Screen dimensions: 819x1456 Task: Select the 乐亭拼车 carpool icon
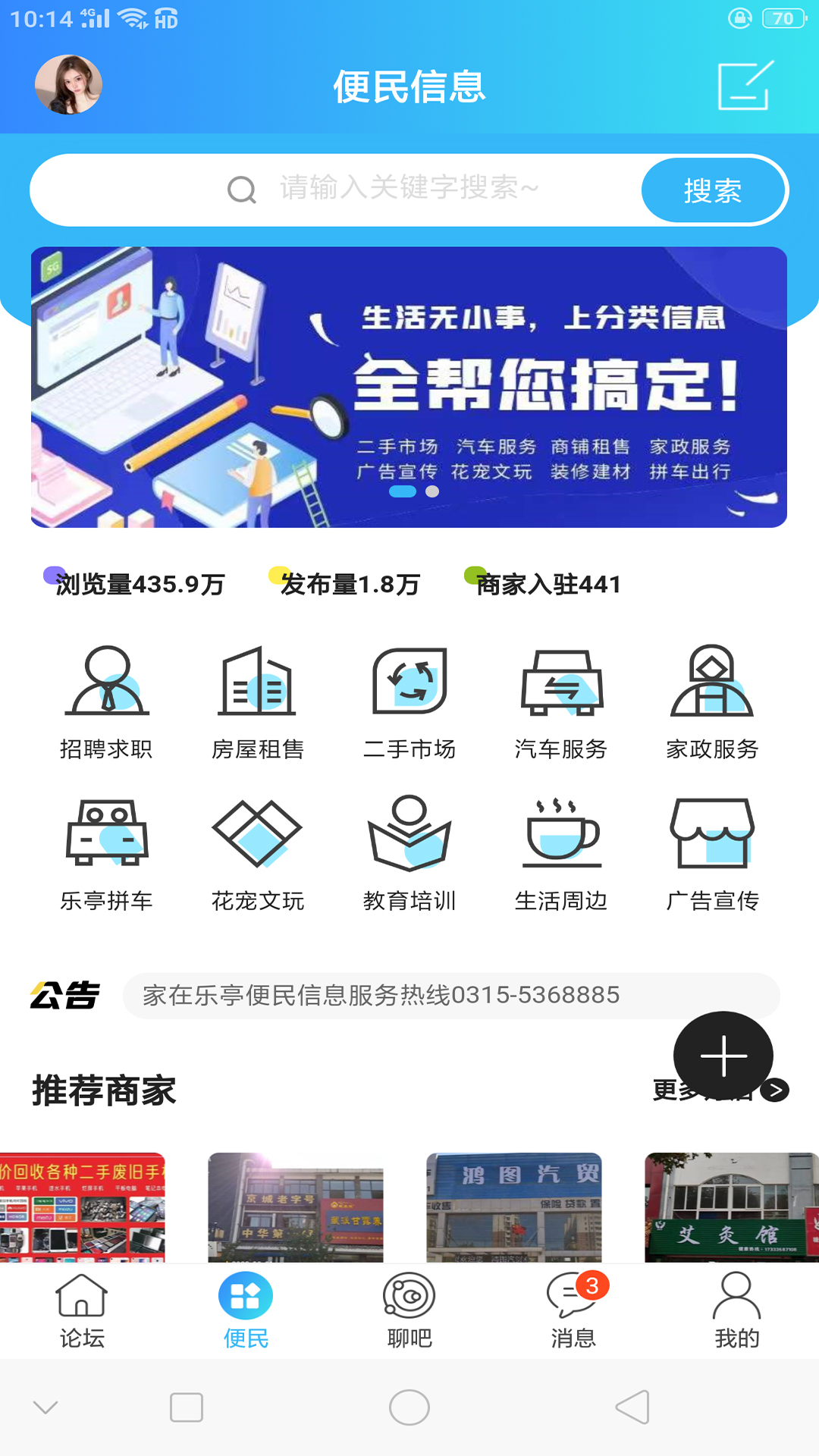[107, 849]
